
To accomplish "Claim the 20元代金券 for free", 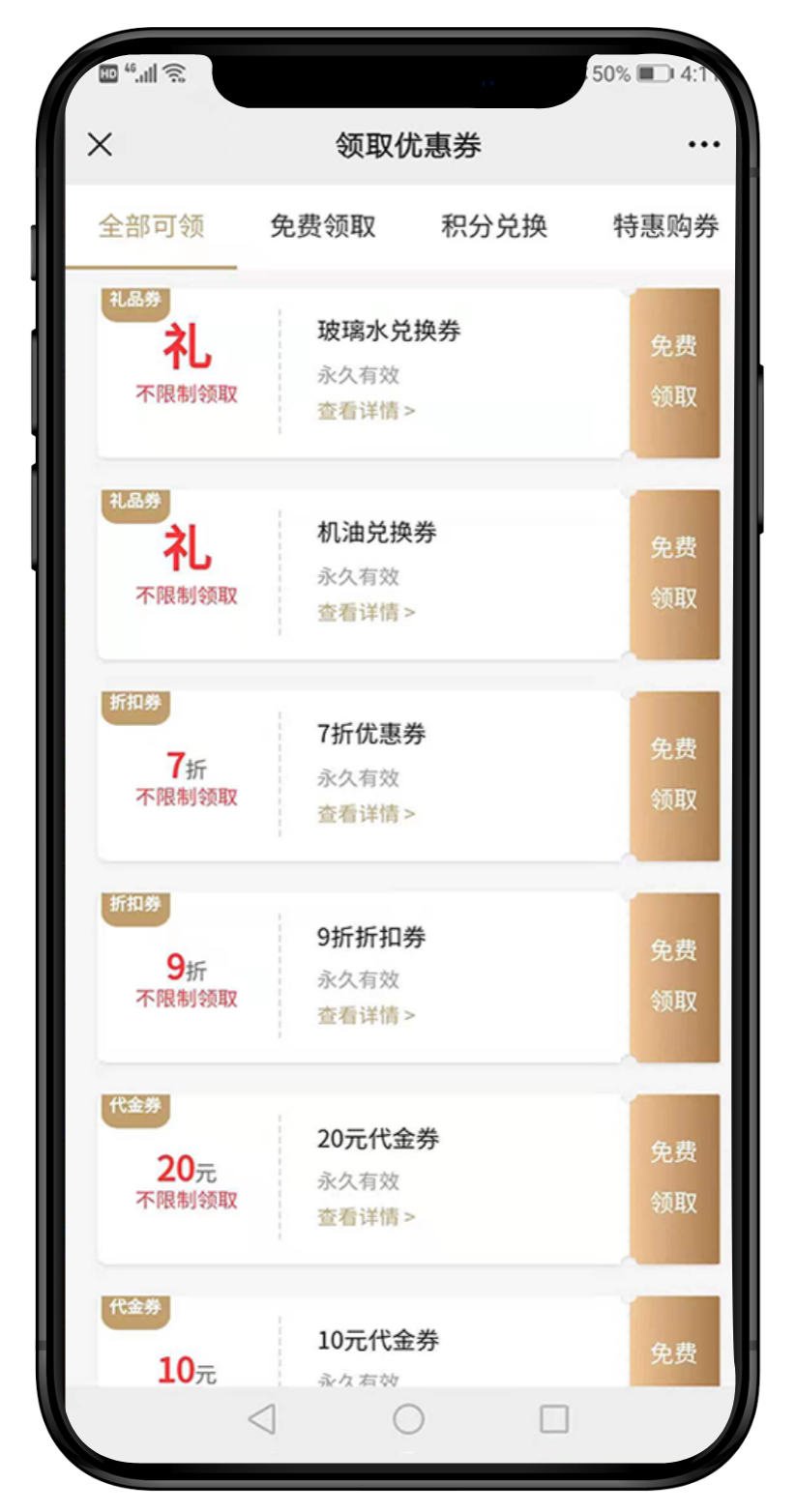I will tap(674, 1178).
